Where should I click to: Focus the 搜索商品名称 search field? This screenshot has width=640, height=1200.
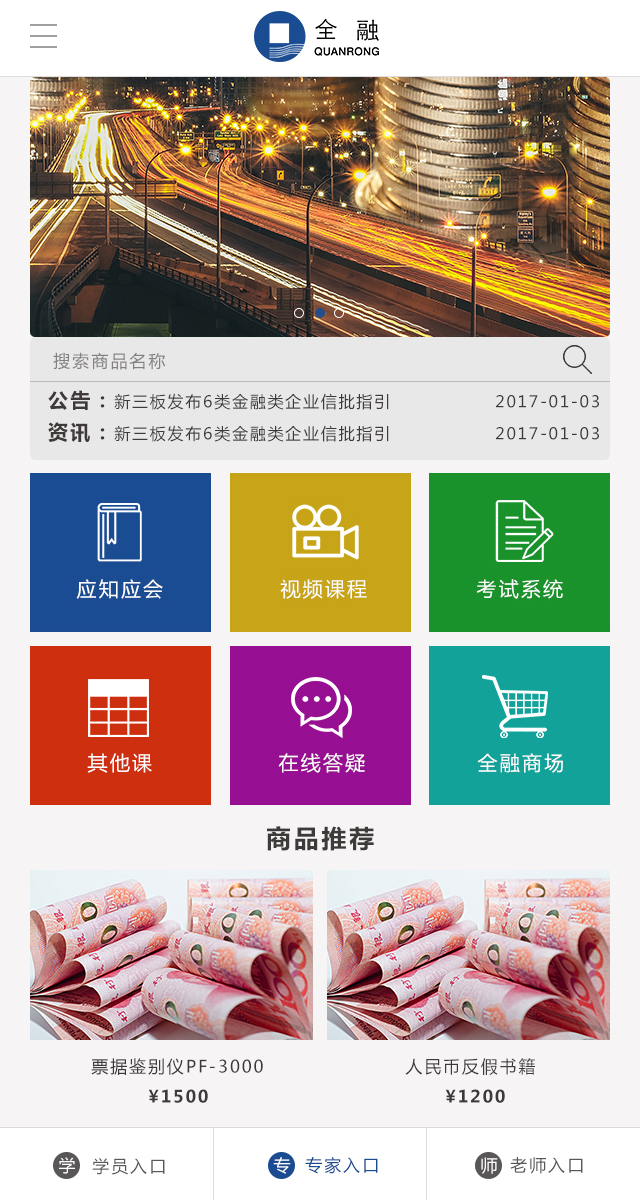point(290,361)
